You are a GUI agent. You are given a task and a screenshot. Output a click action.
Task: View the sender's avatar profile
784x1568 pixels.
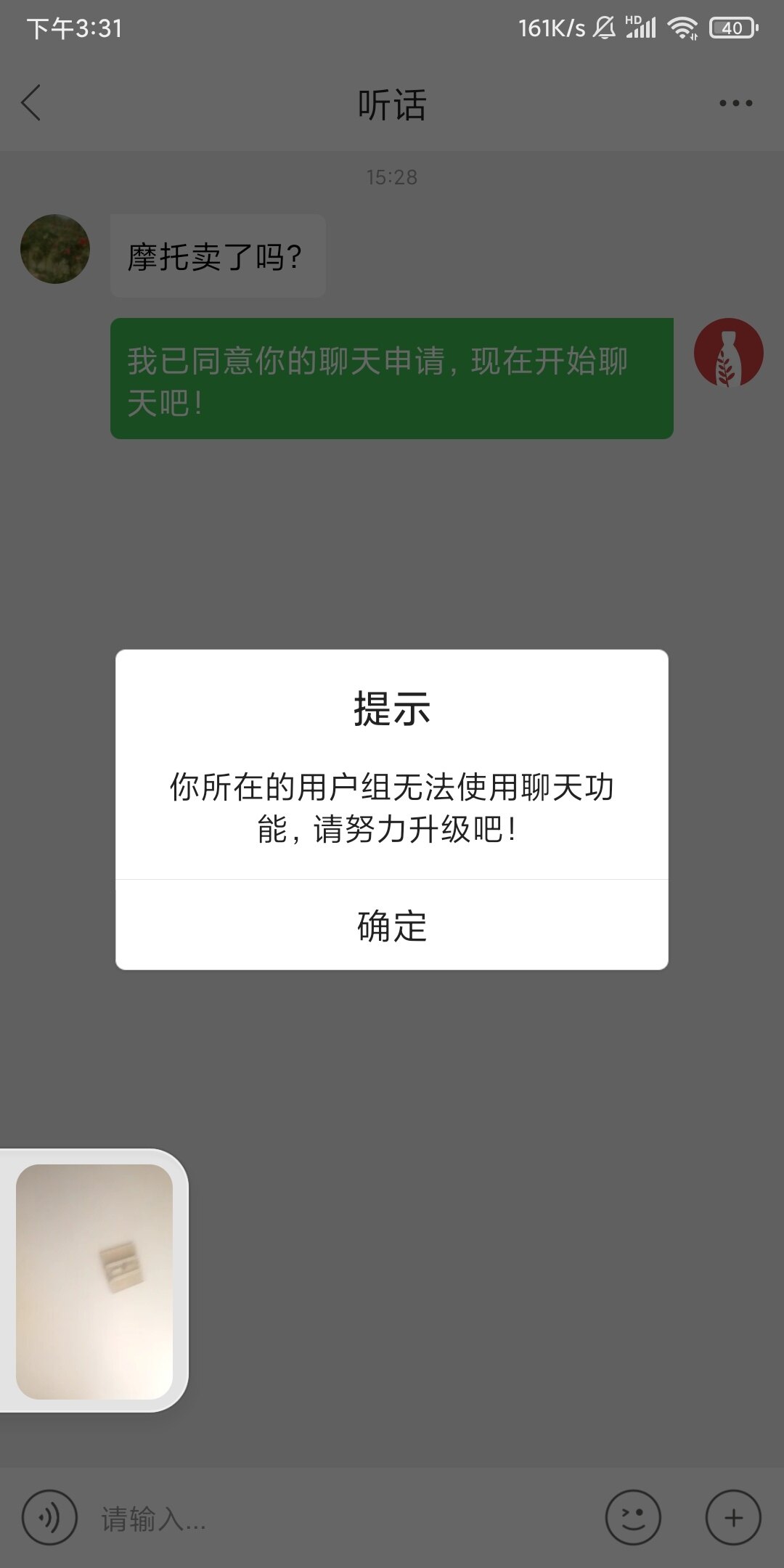click(x=55, y=249)
